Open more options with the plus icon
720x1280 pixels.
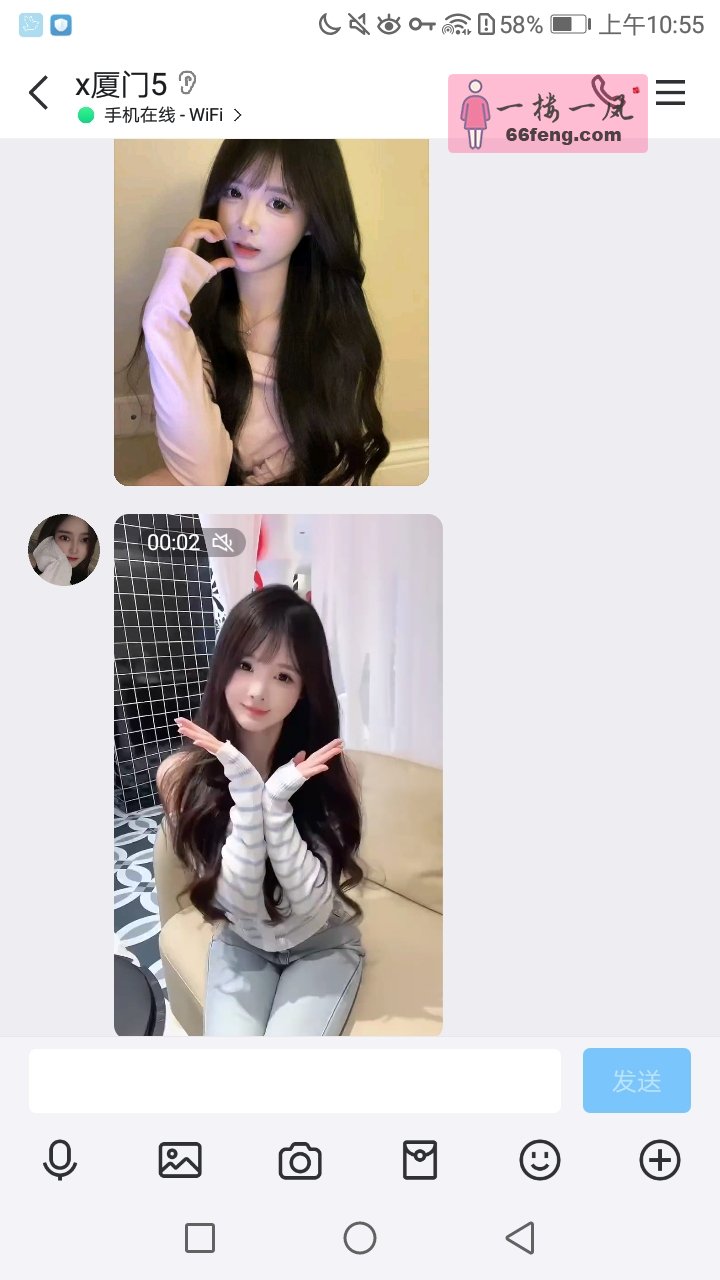(x=660, y=1160)
